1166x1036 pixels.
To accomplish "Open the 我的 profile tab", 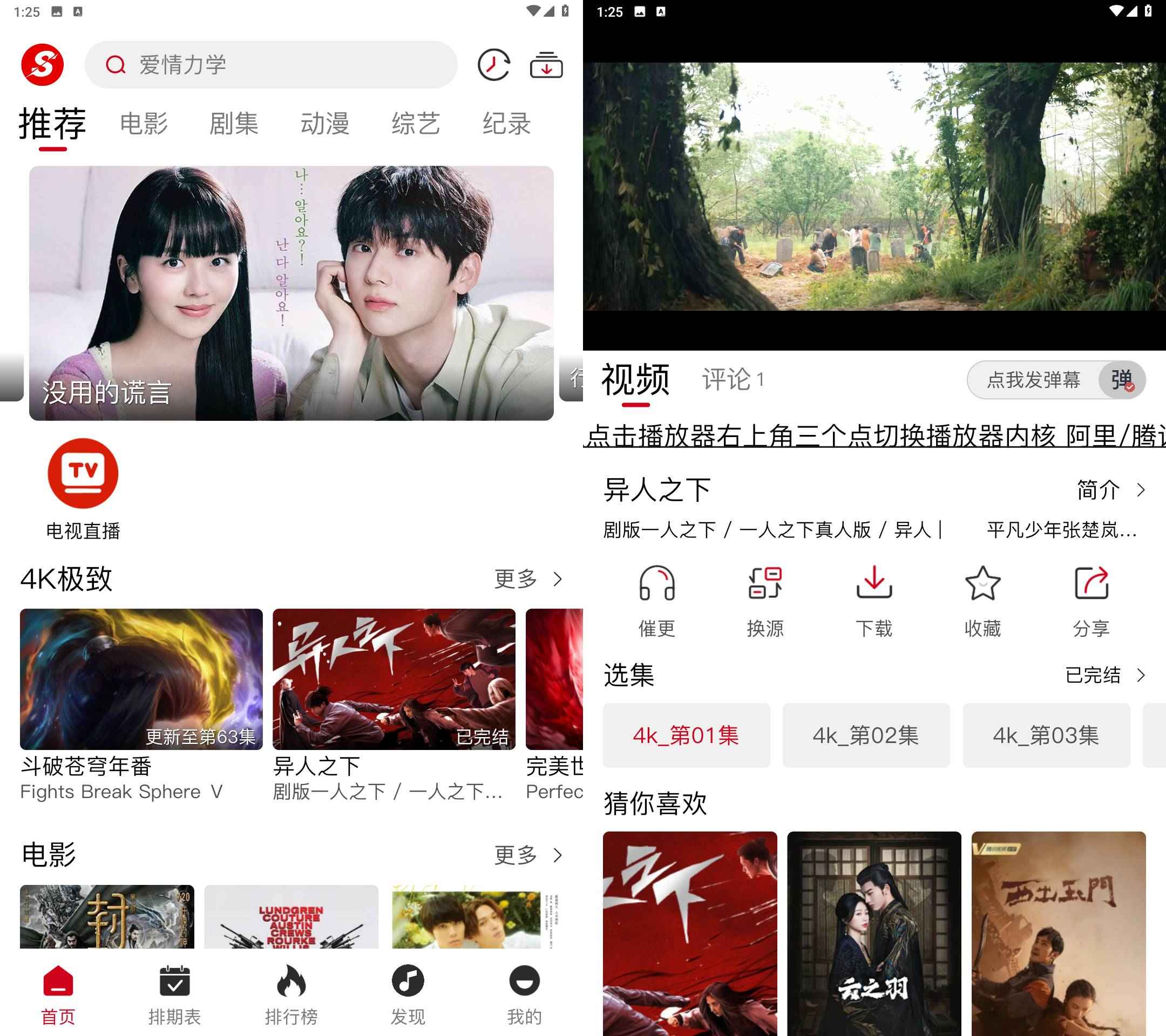I will click(524, 994).
